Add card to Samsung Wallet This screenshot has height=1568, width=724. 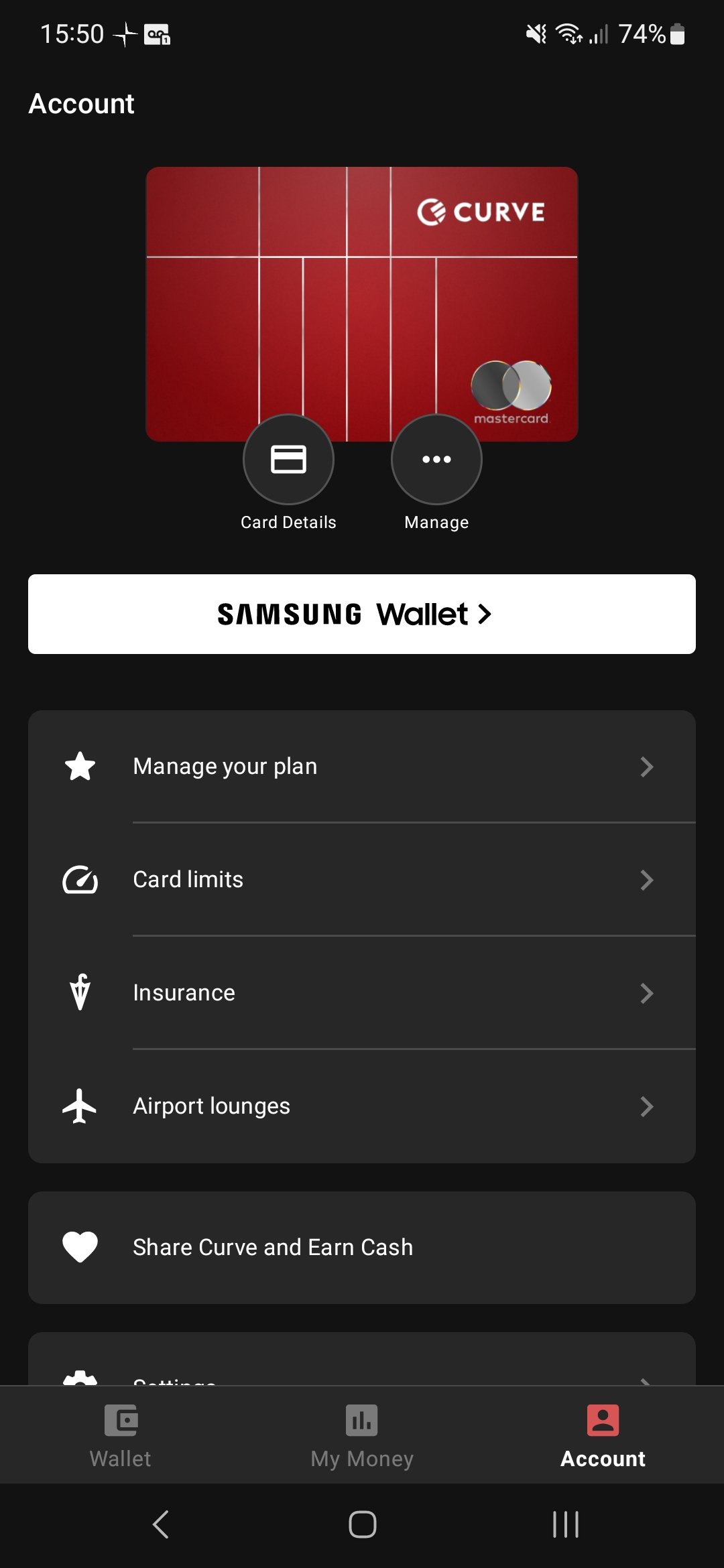(x=362, y=614)
